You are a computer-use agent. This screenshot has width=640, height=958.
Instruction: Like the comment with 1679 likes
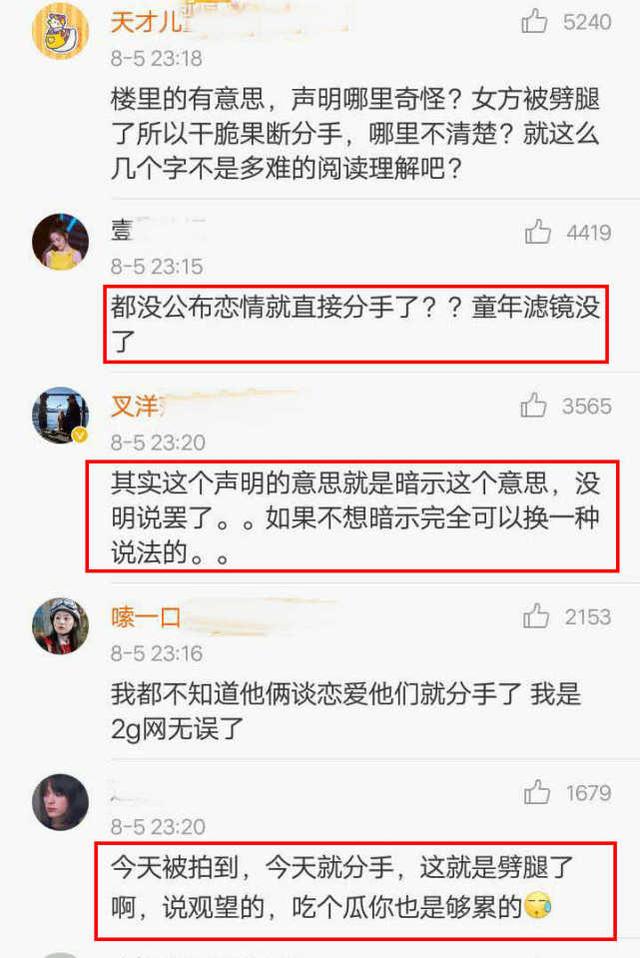coord(537,793)
